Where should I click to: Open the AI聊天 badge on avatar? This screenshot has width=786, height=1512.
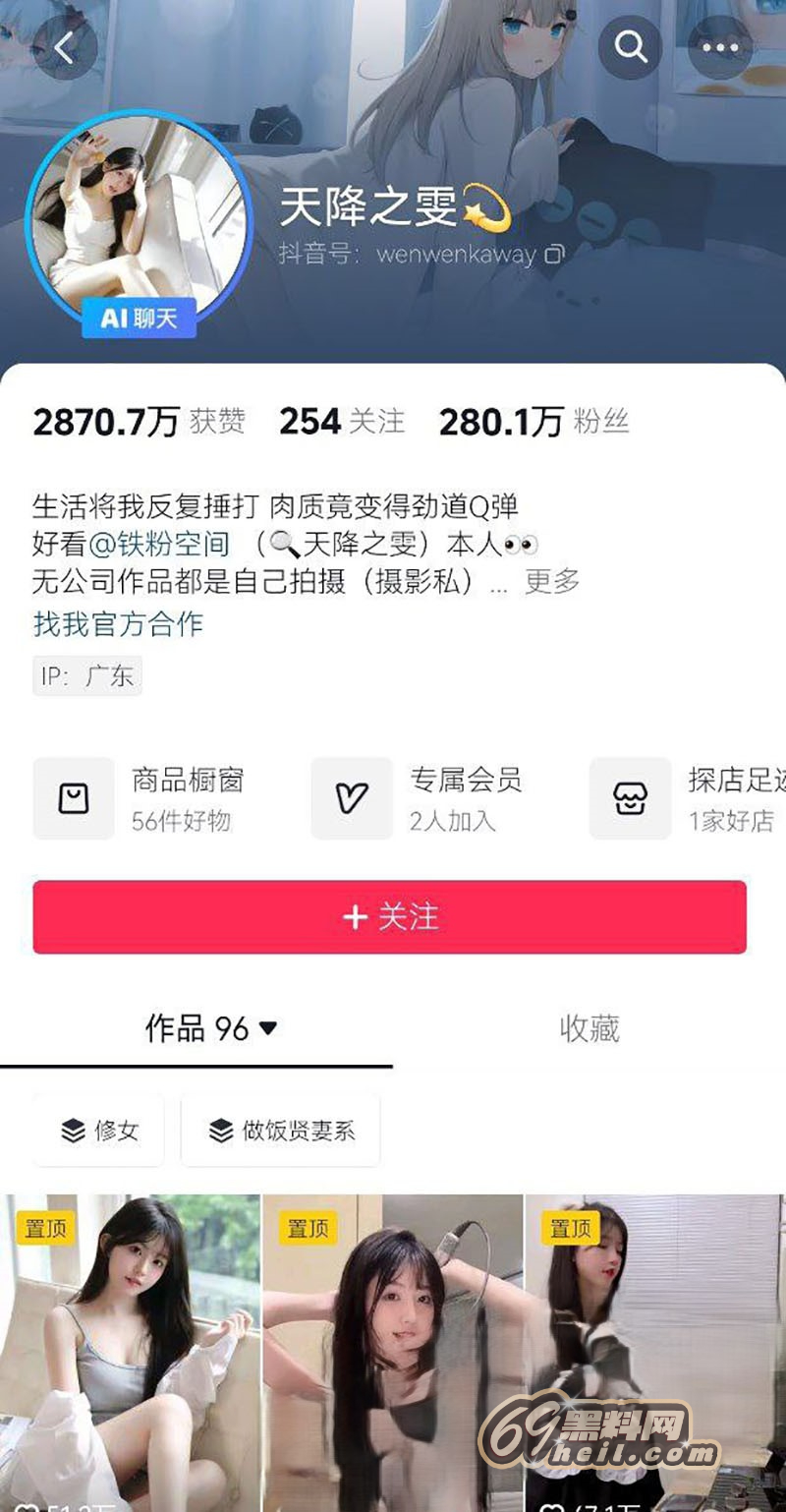pos(139,319)
